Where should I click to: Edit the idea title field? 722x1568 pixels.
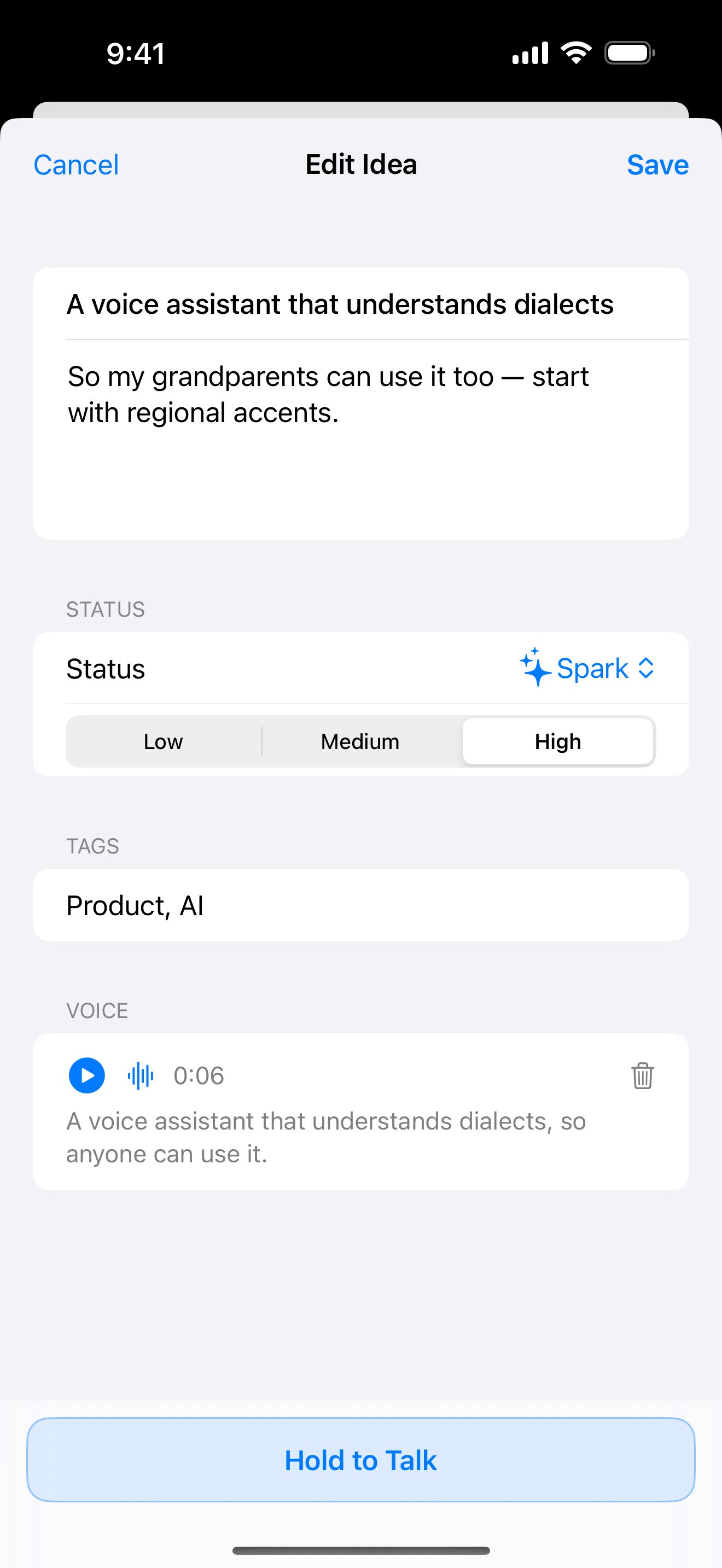tap(361, 304)
